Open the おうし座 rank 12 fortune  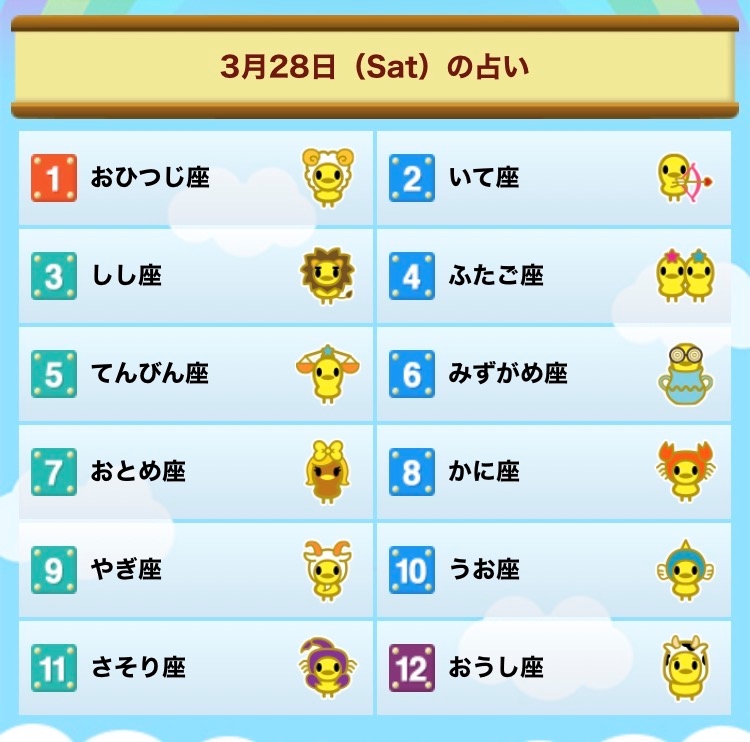(553, 667)
